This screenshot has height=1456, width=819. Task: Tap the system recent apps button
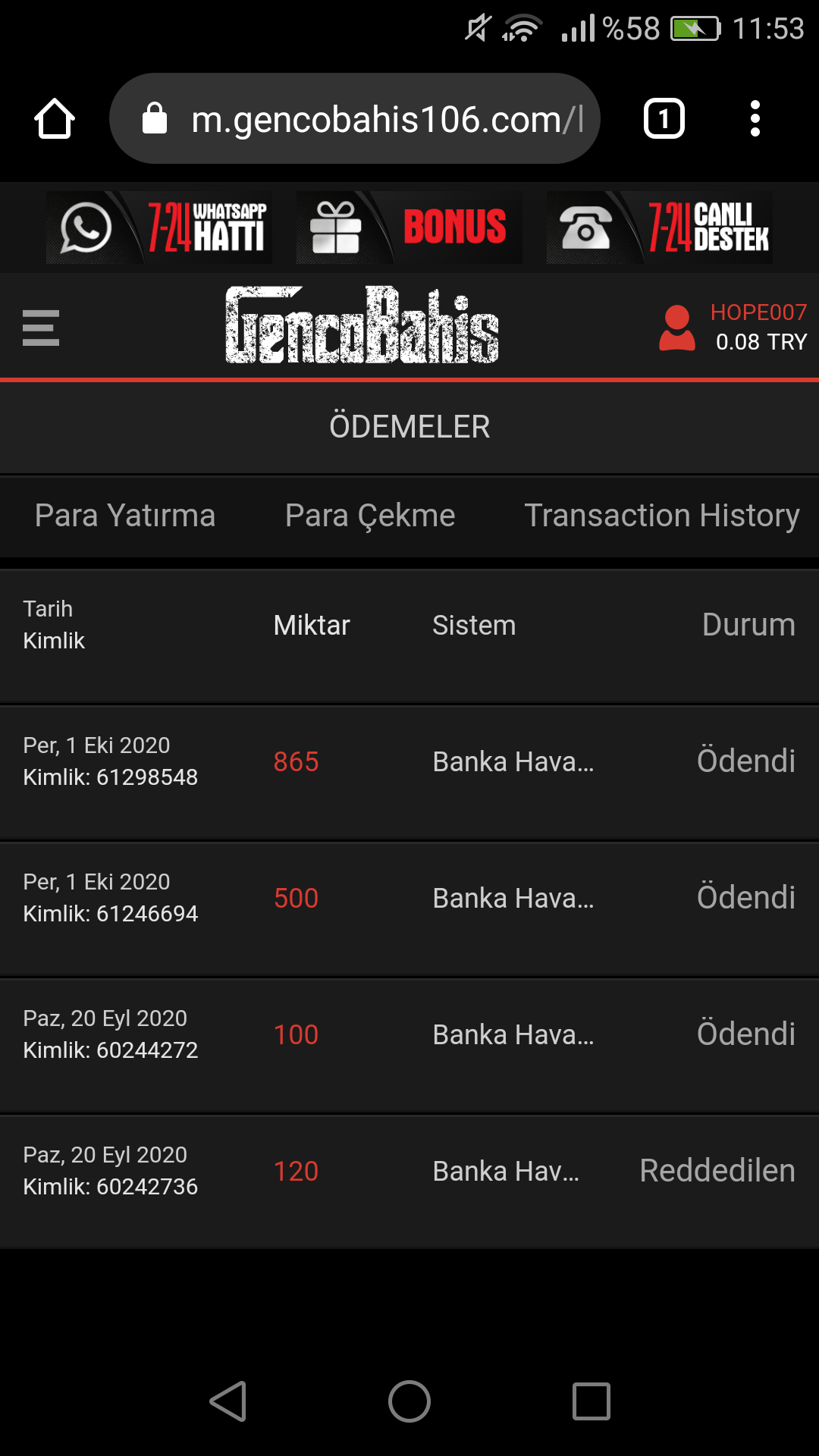(x=591, y=1401)
